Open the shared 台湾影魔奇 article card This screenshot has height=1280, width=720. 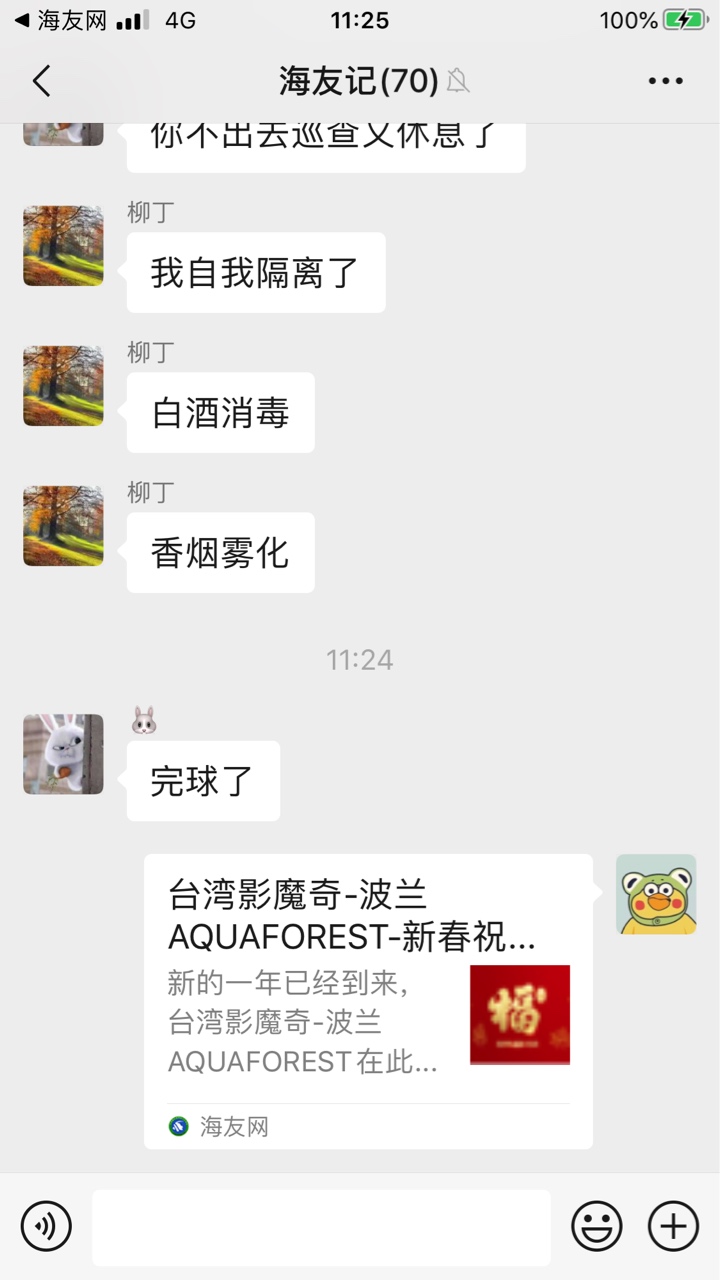368,1000
